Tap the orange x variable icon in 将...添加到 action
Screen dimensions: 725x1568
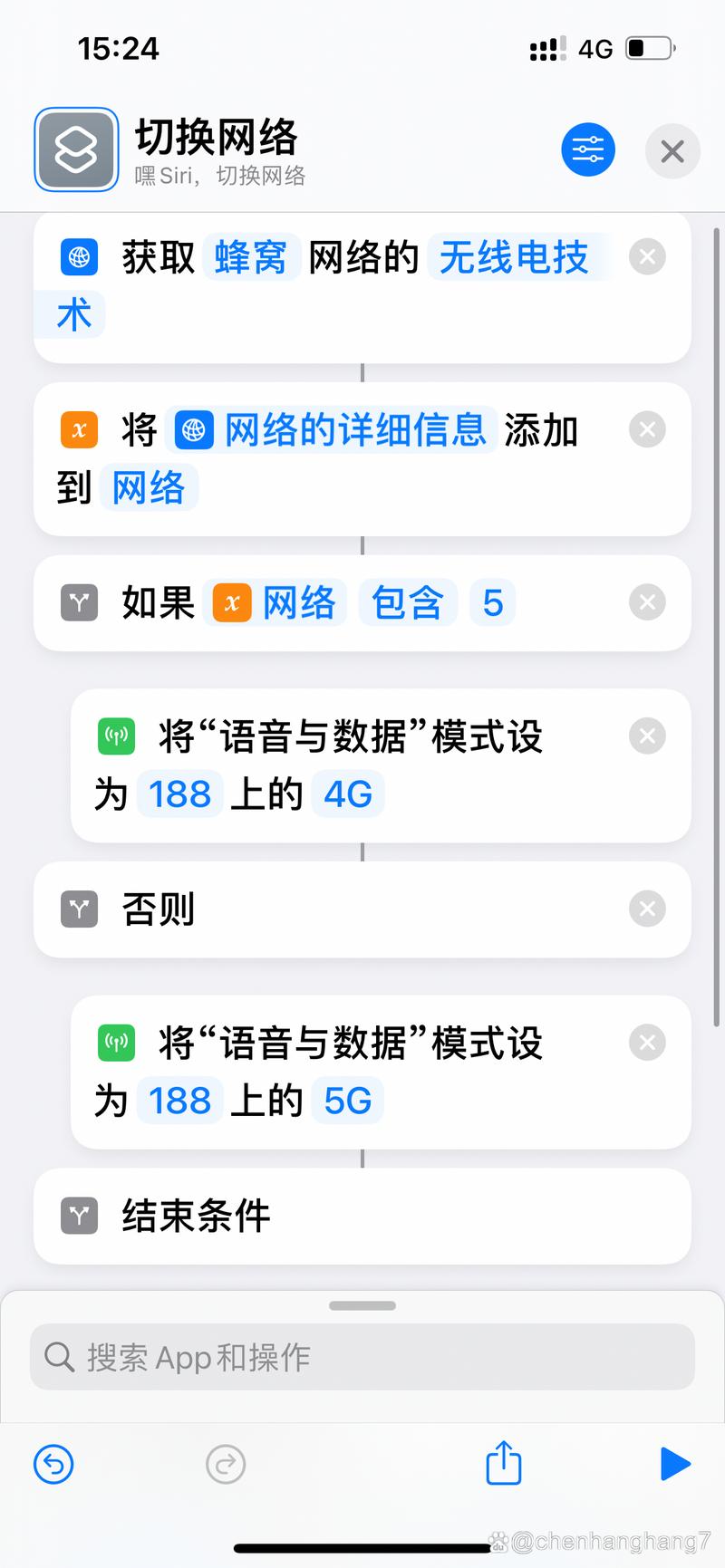(x=78, y=429)
